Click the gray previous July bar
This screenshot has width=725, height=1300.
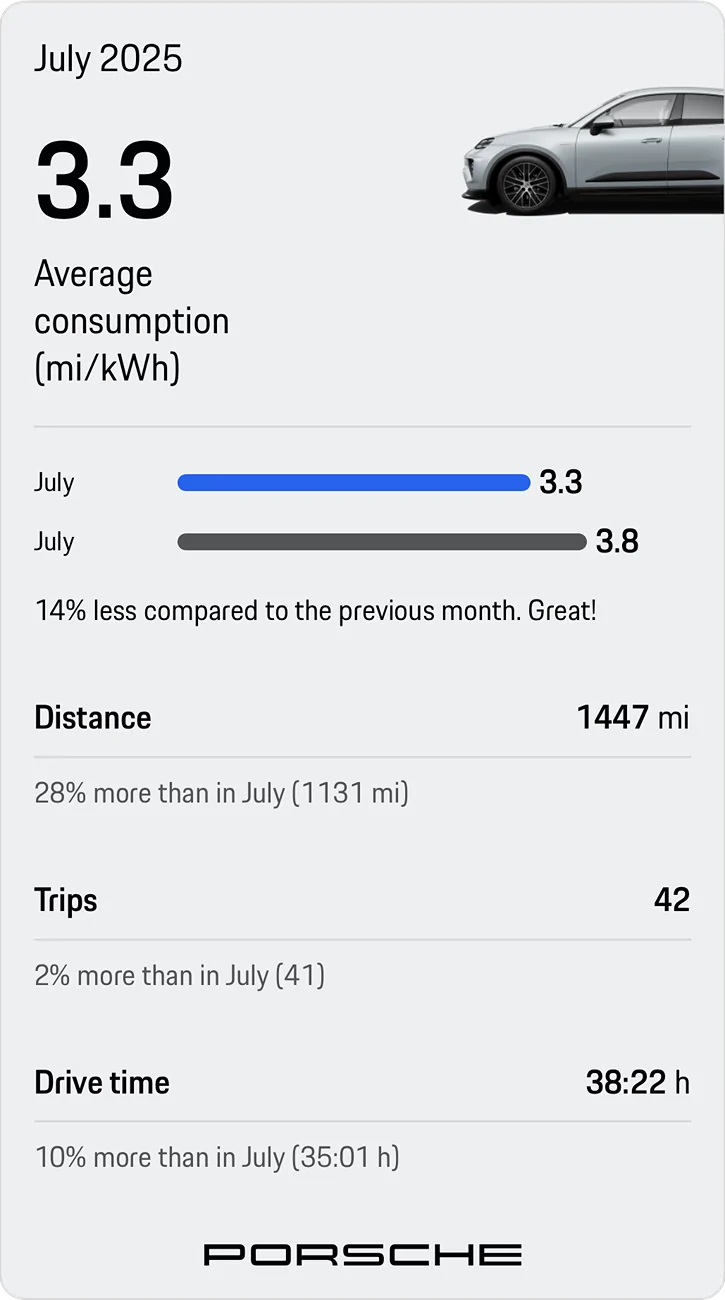pos(382,541)
